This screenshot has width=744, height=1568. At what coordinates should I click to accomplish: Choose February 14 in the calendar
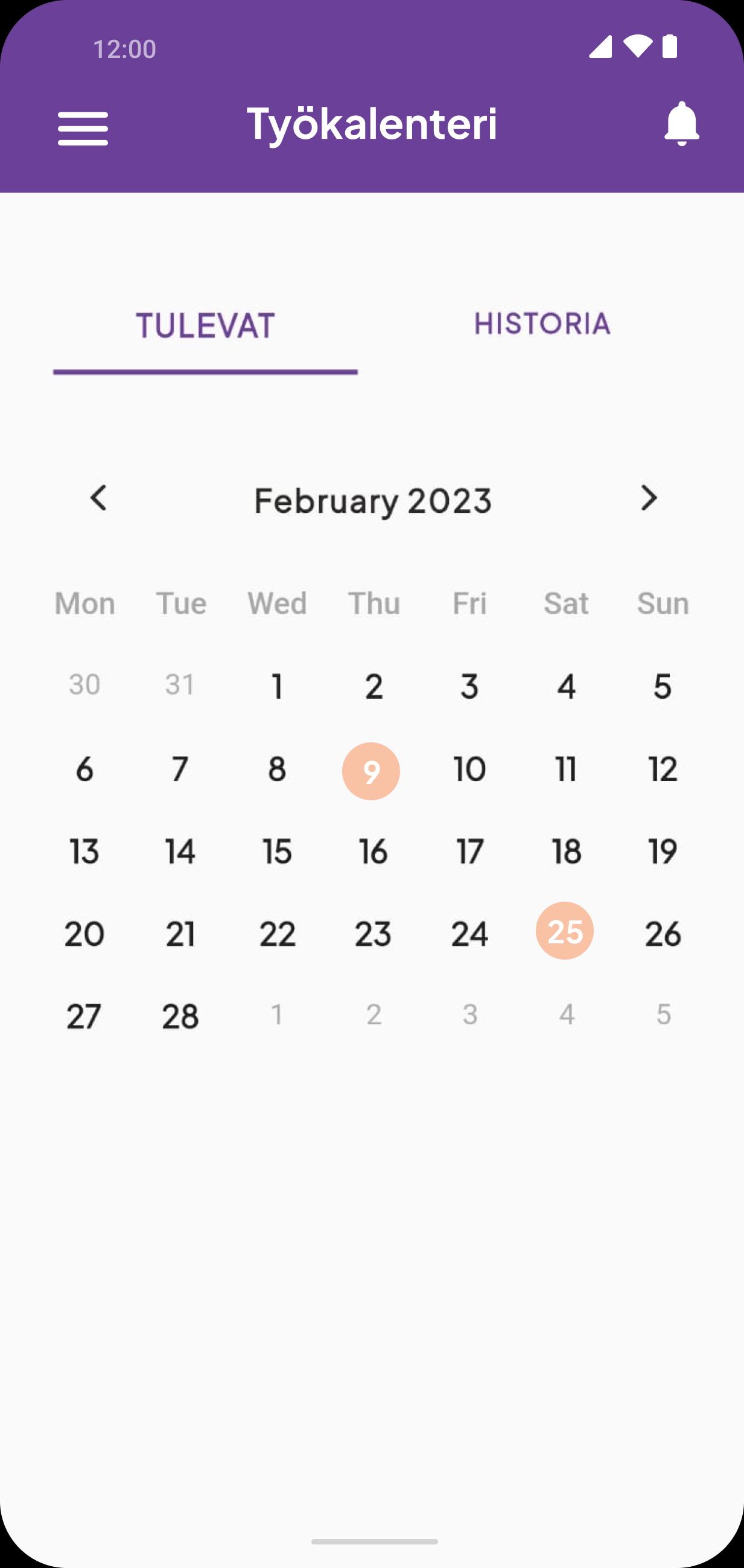pos(180,851)
